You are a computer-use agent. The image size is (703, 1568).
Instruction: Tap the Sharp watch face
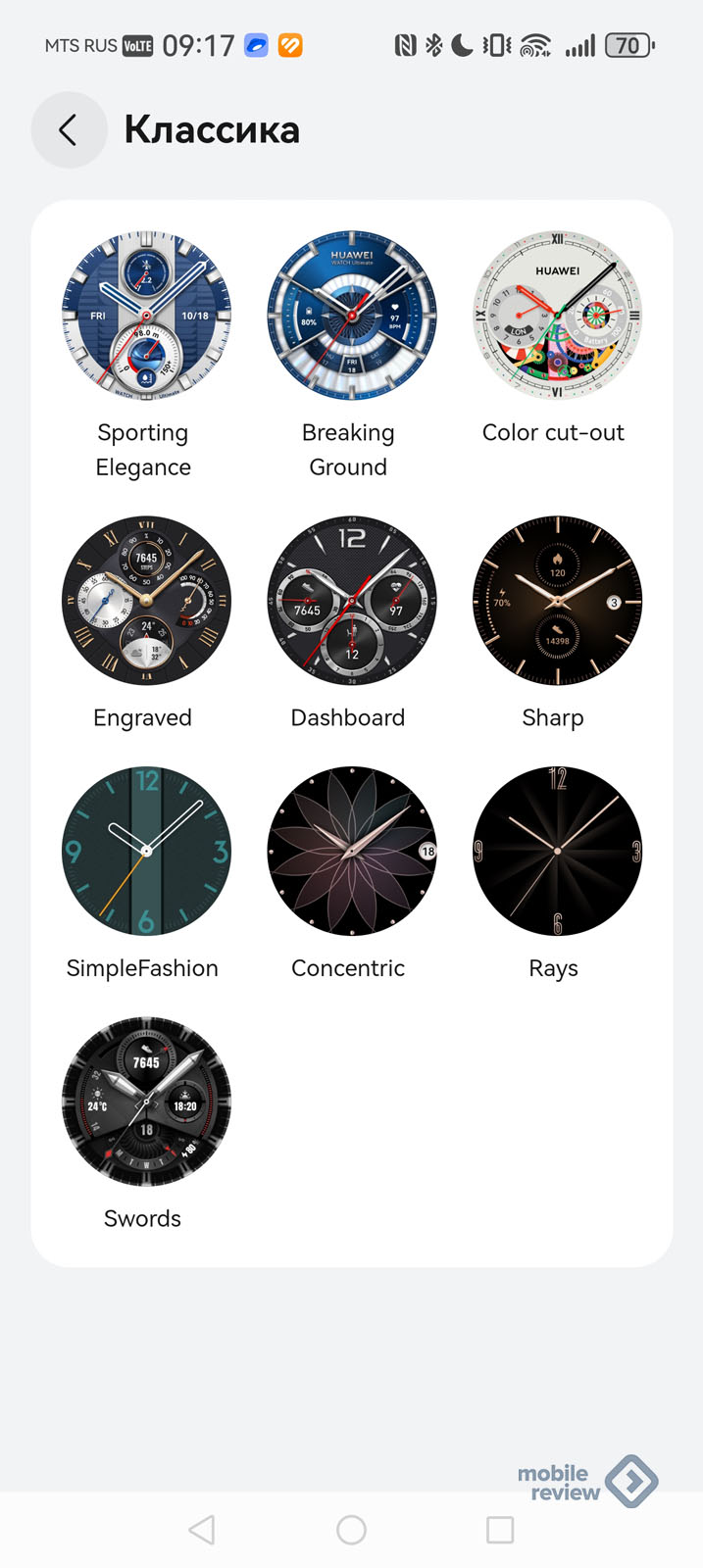coord(557,601)
